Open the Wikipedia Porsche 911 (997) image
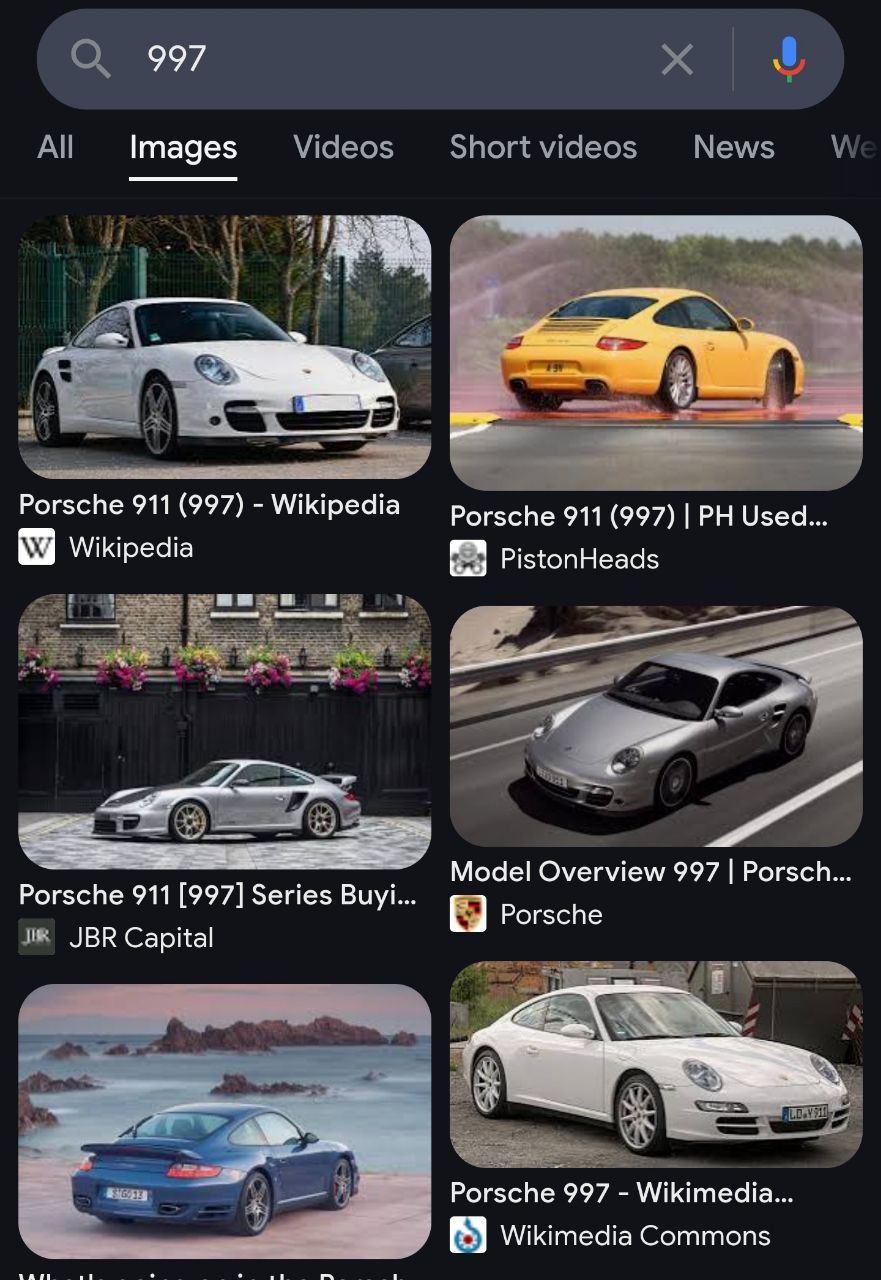Viewport: 881px width, 1280px height. (224, 347)
